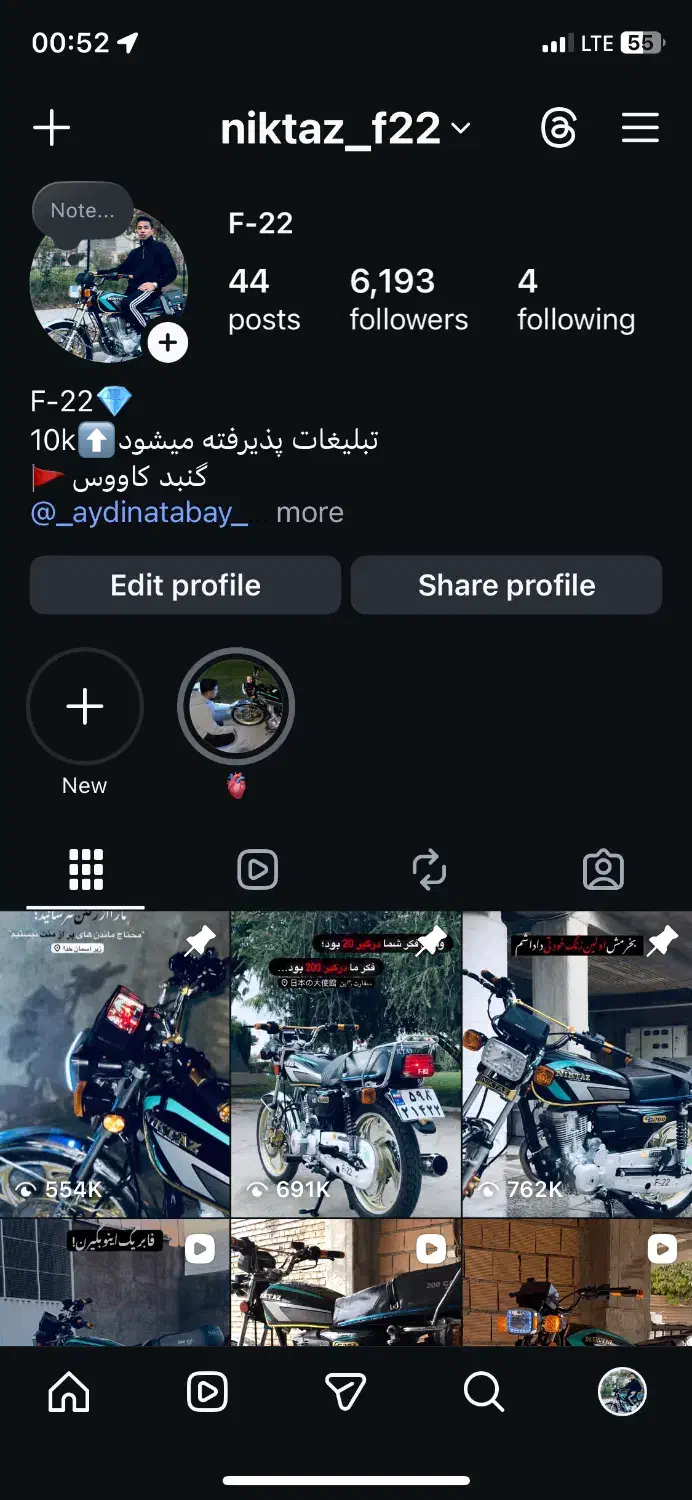View the 6,193 followers list
This screenshot has height=1500, width=692.
coord(408,299)
